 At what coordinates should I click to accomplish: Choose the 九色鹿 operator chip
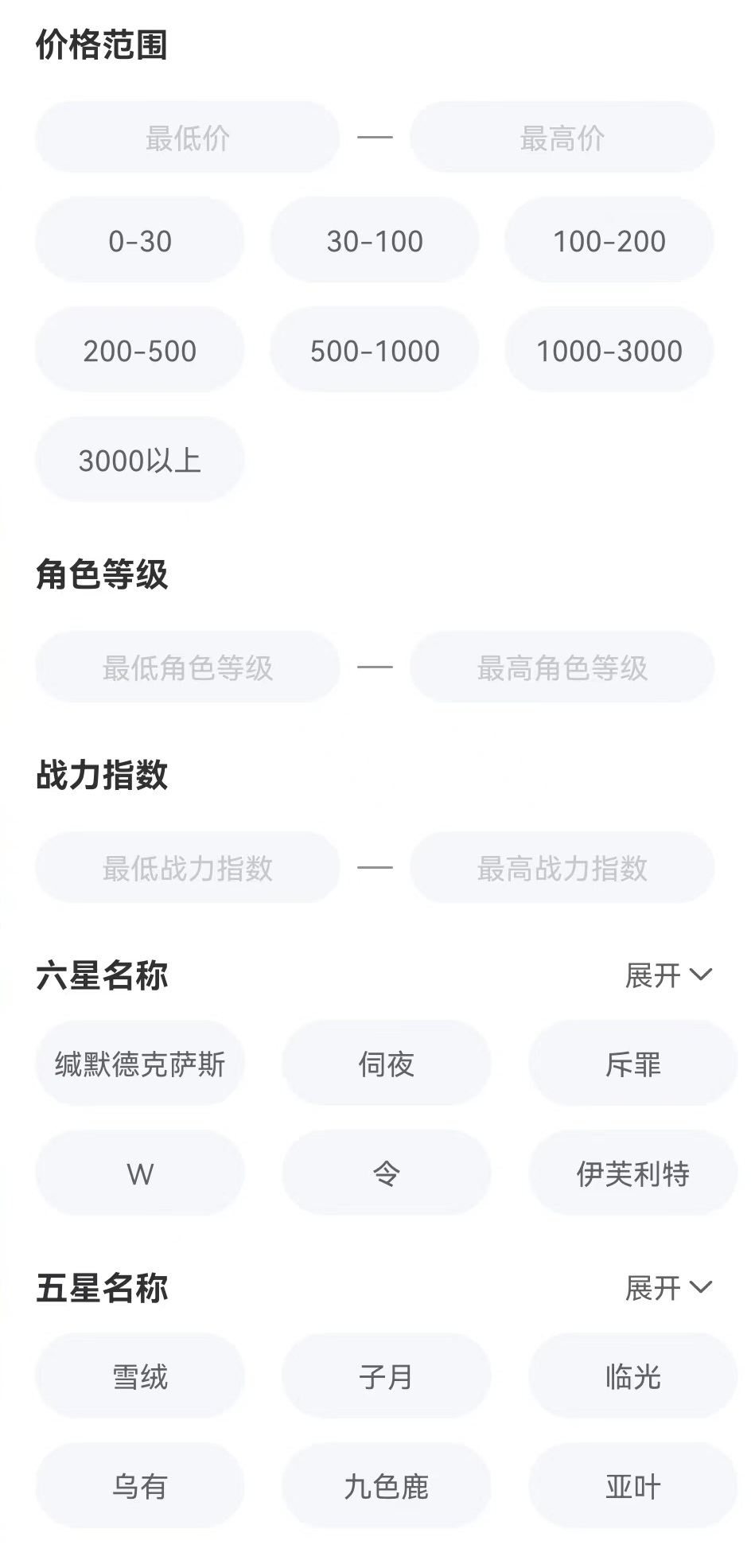click(387, 1486)
